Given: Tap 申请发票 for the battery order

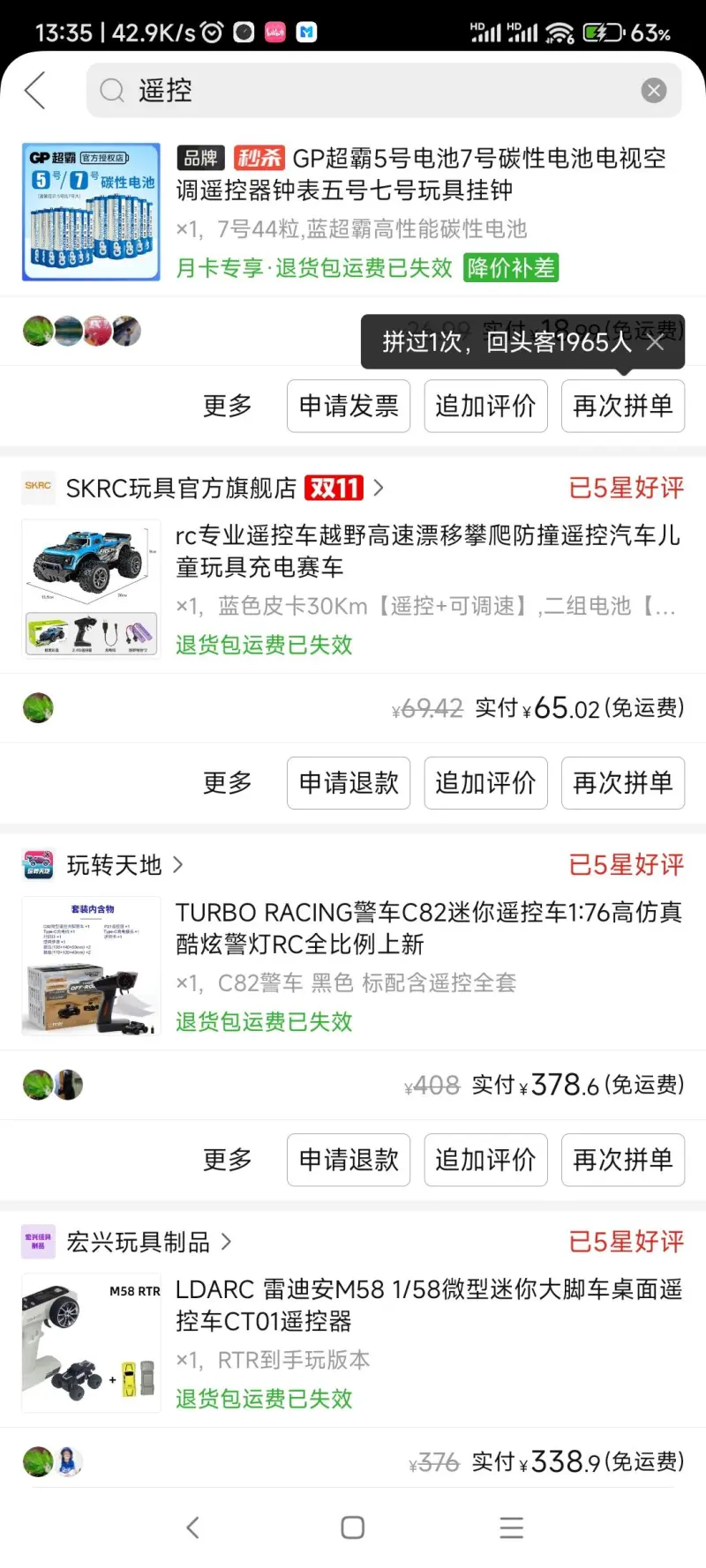Looking at the screenshot, I should (x=349, y=406).
